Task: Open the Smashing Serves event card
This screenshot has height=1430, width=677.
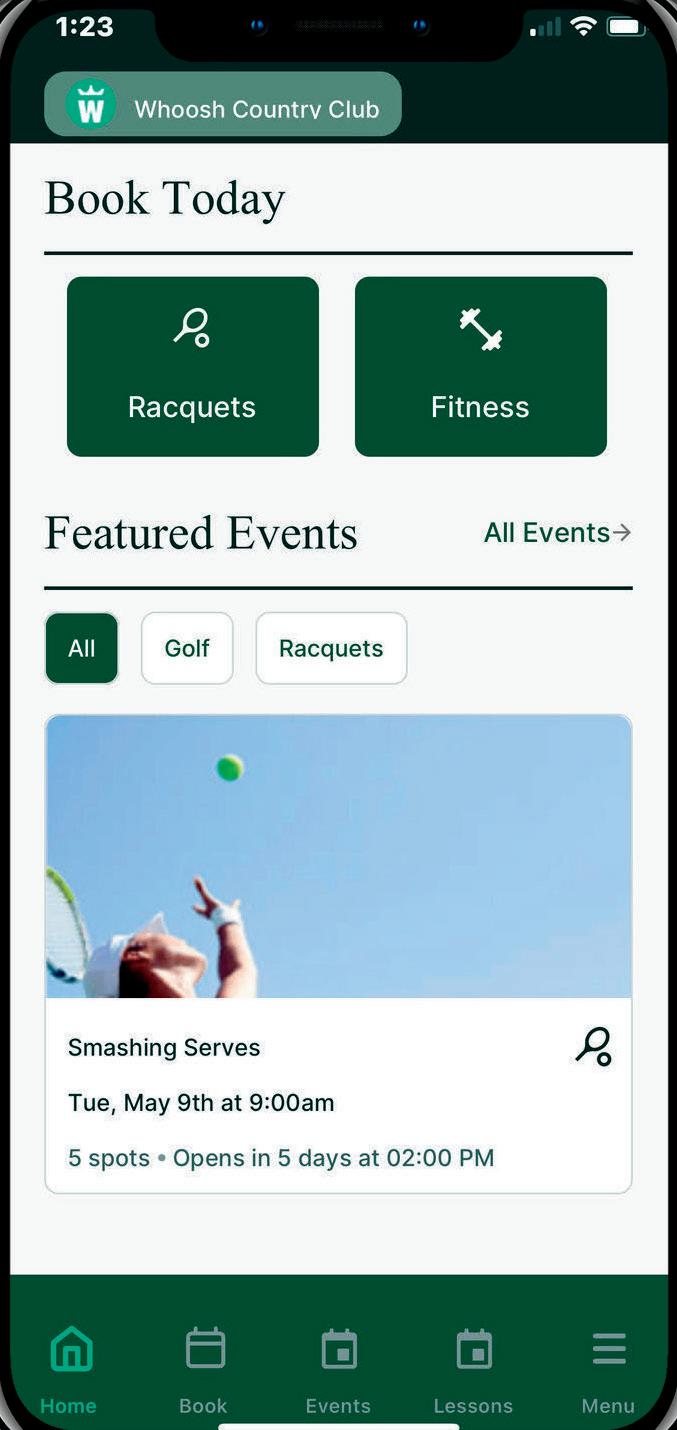Action: [338, 954]
